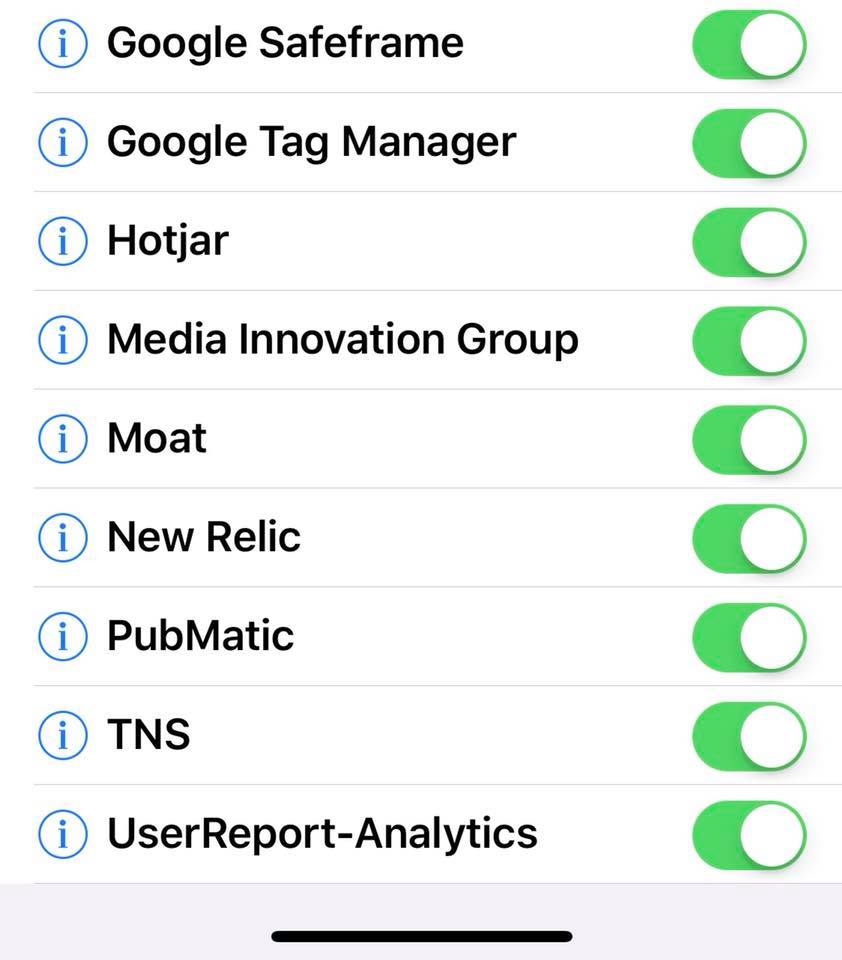Disable the Moat switch
842x960 pixels.
point(748,440)
